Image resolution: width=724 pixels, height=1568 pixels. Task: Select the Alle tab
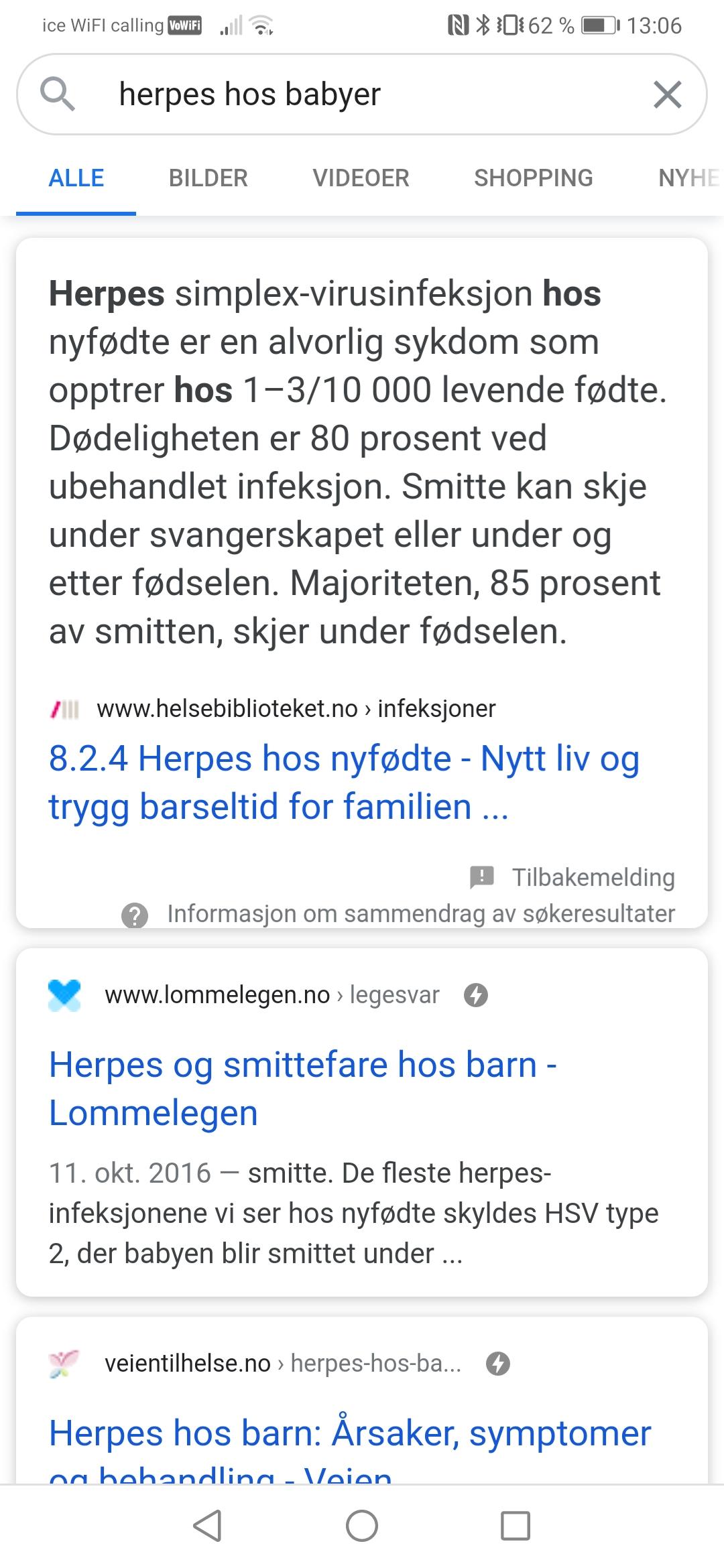[76, 178]
